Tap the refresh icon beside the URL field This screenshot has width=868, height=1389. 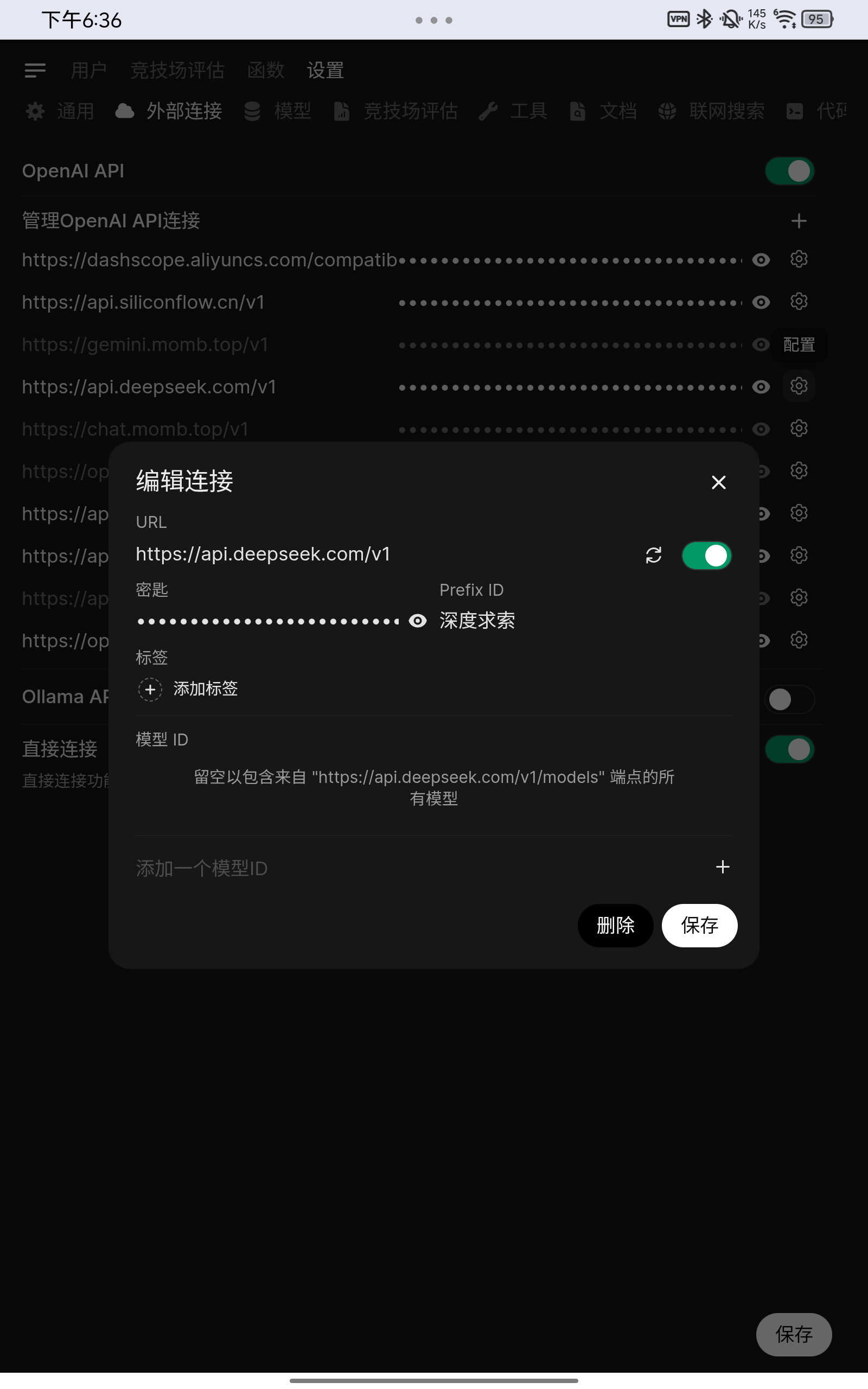click(654, 555)
